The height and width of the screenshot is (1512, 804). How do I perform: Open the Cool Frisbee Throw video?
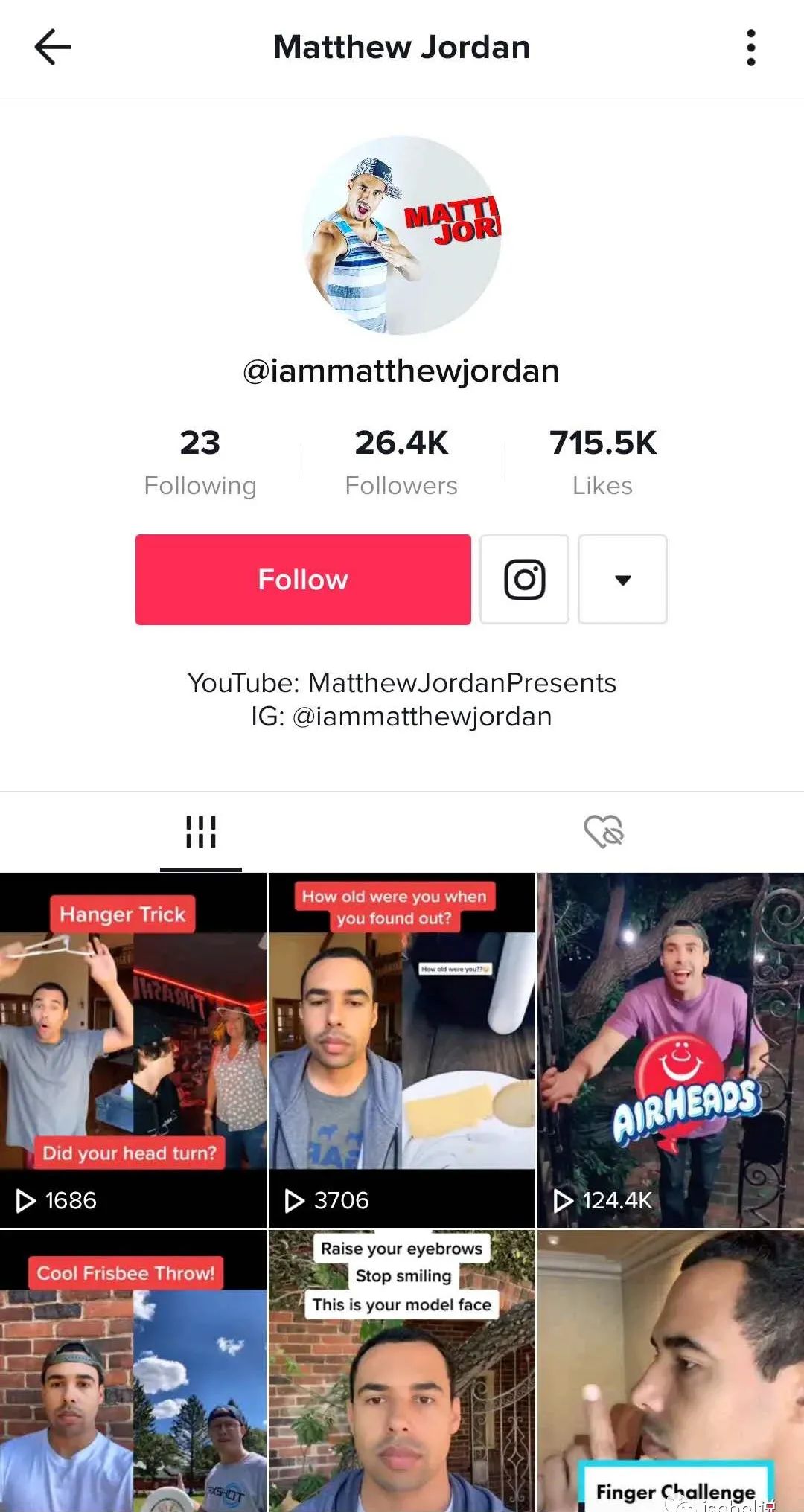pos(133,1377)
